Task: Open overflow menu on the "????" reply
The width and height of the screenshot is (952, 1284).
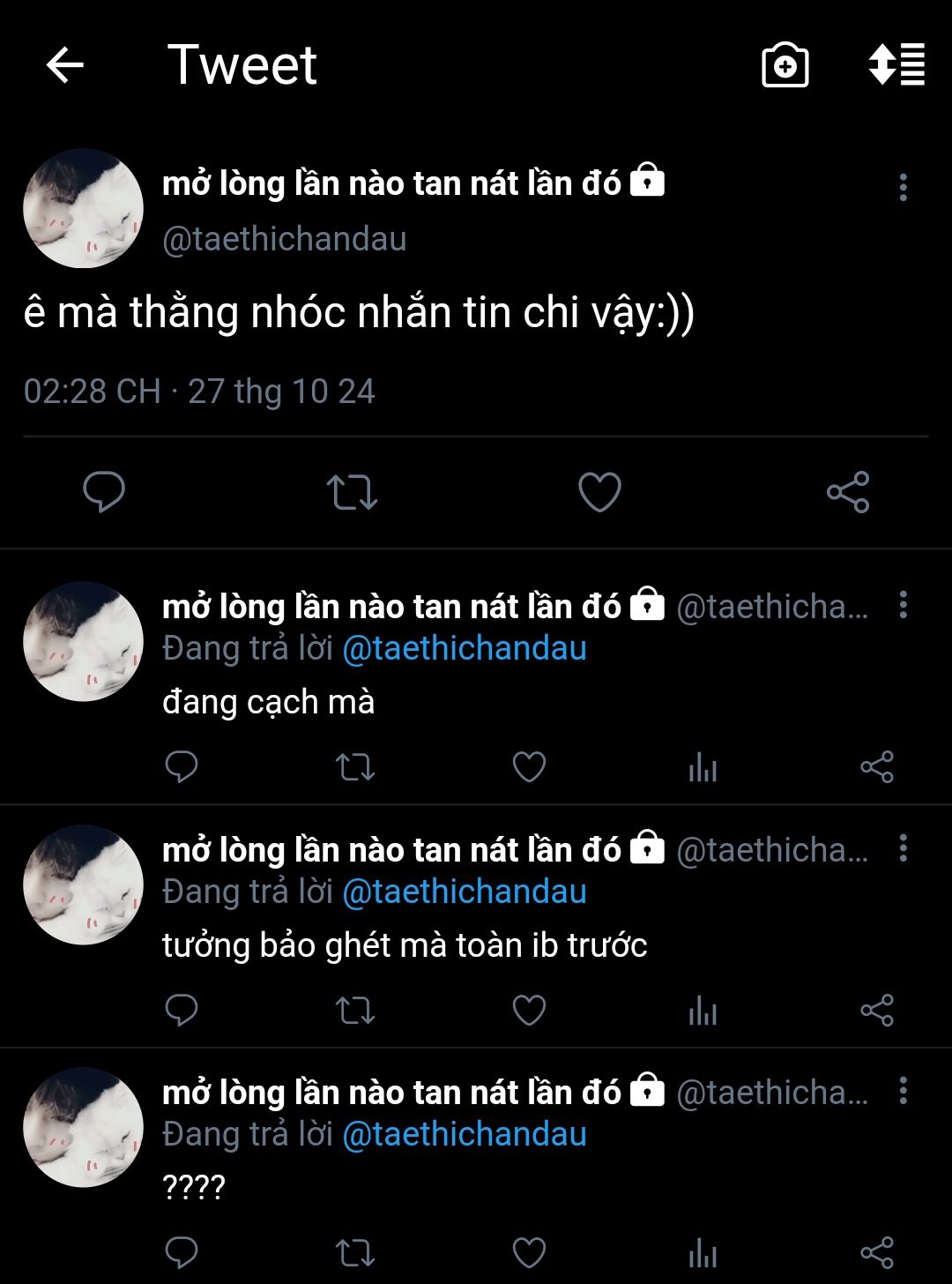Action: (x=903, y=1091)
